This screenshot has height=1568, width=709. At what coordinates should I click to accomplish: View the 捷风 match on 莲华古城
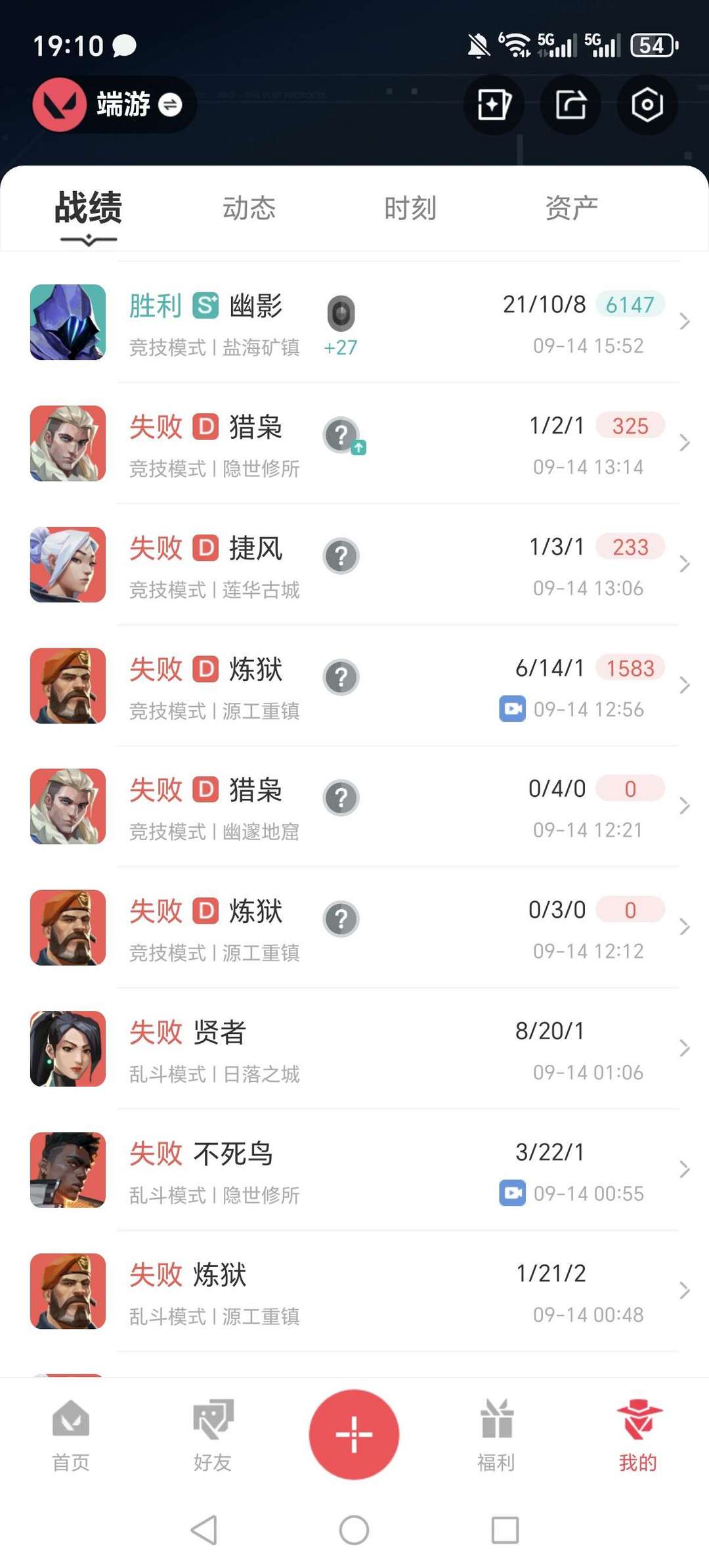tap(354, 564)
